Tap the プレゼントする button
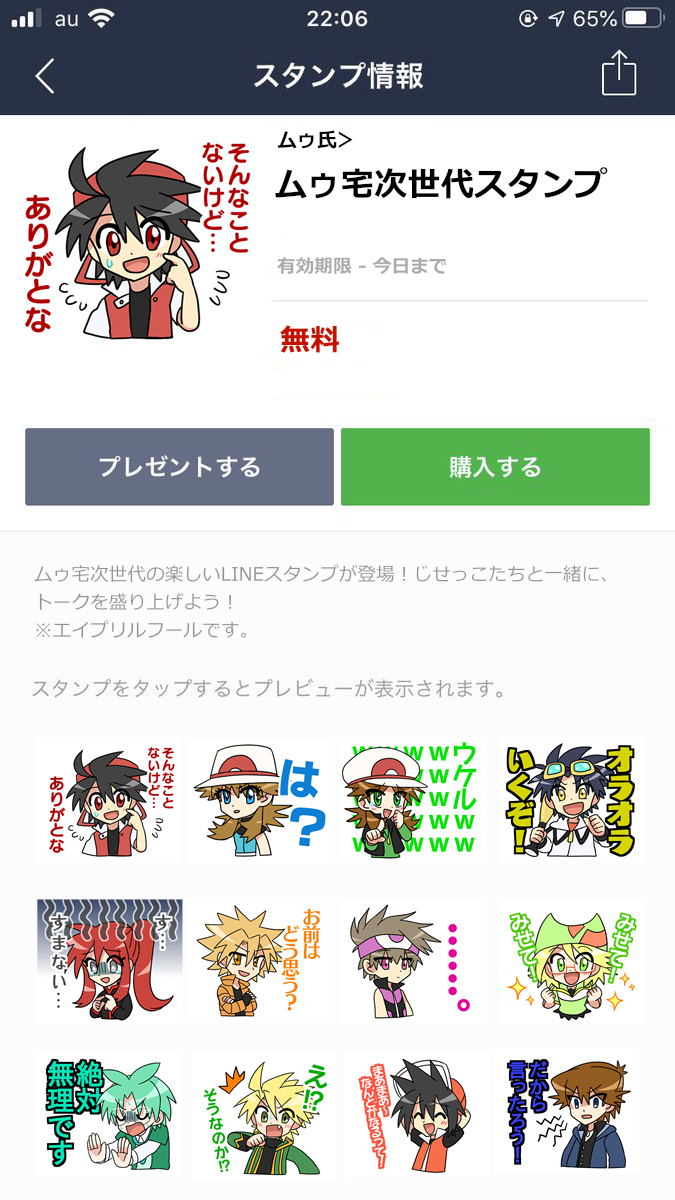The height and width of the screenshot is (1200, 675). pos(179,467)
